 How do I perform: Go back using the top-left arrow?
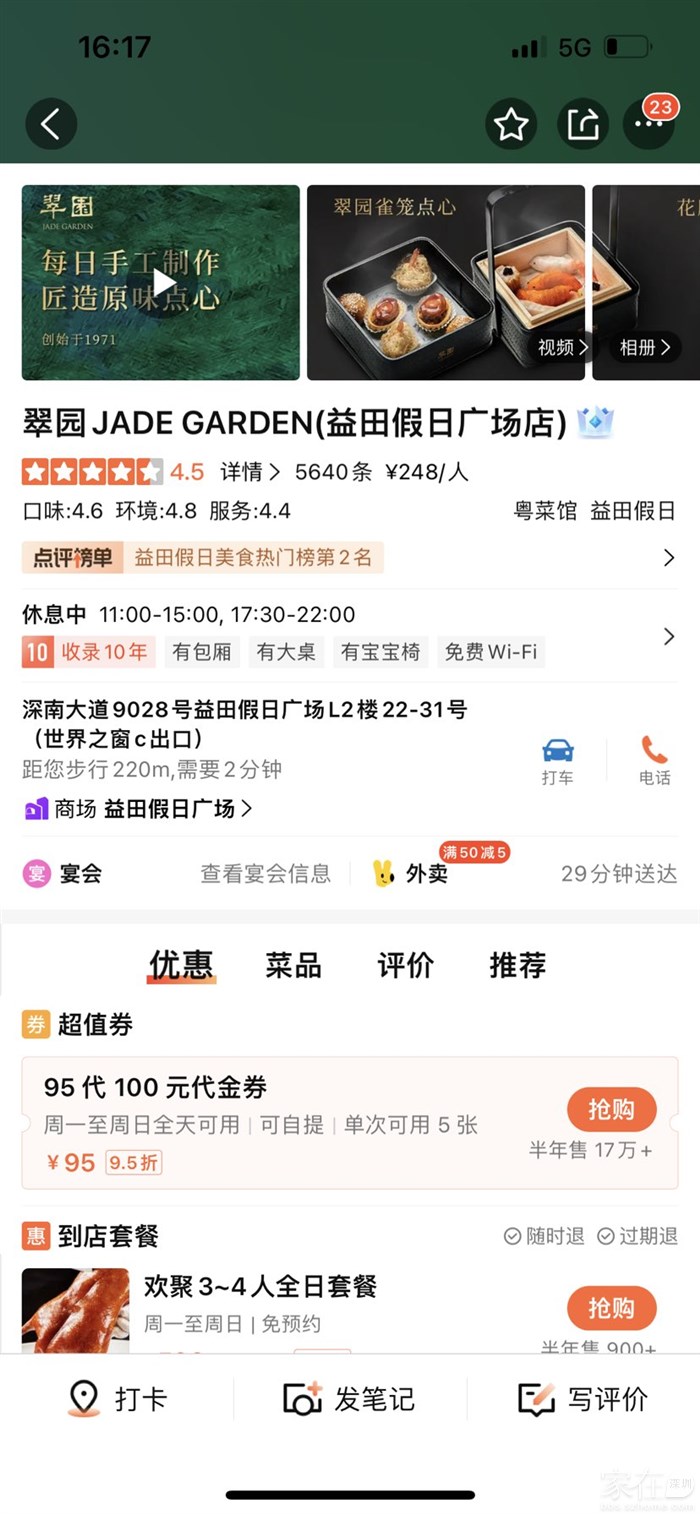(x=51, y=125)
